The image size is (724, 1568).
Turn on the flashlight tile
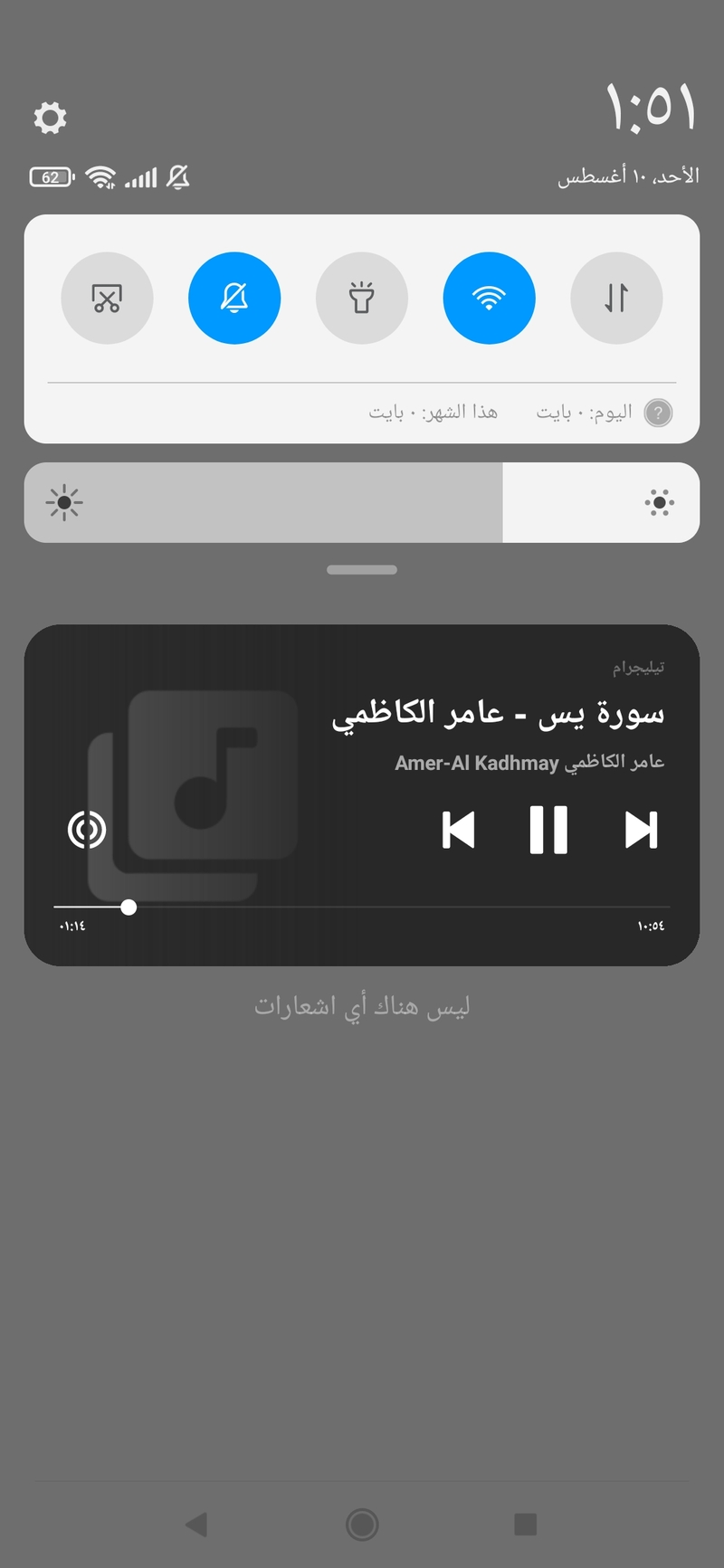click(362, 298)
